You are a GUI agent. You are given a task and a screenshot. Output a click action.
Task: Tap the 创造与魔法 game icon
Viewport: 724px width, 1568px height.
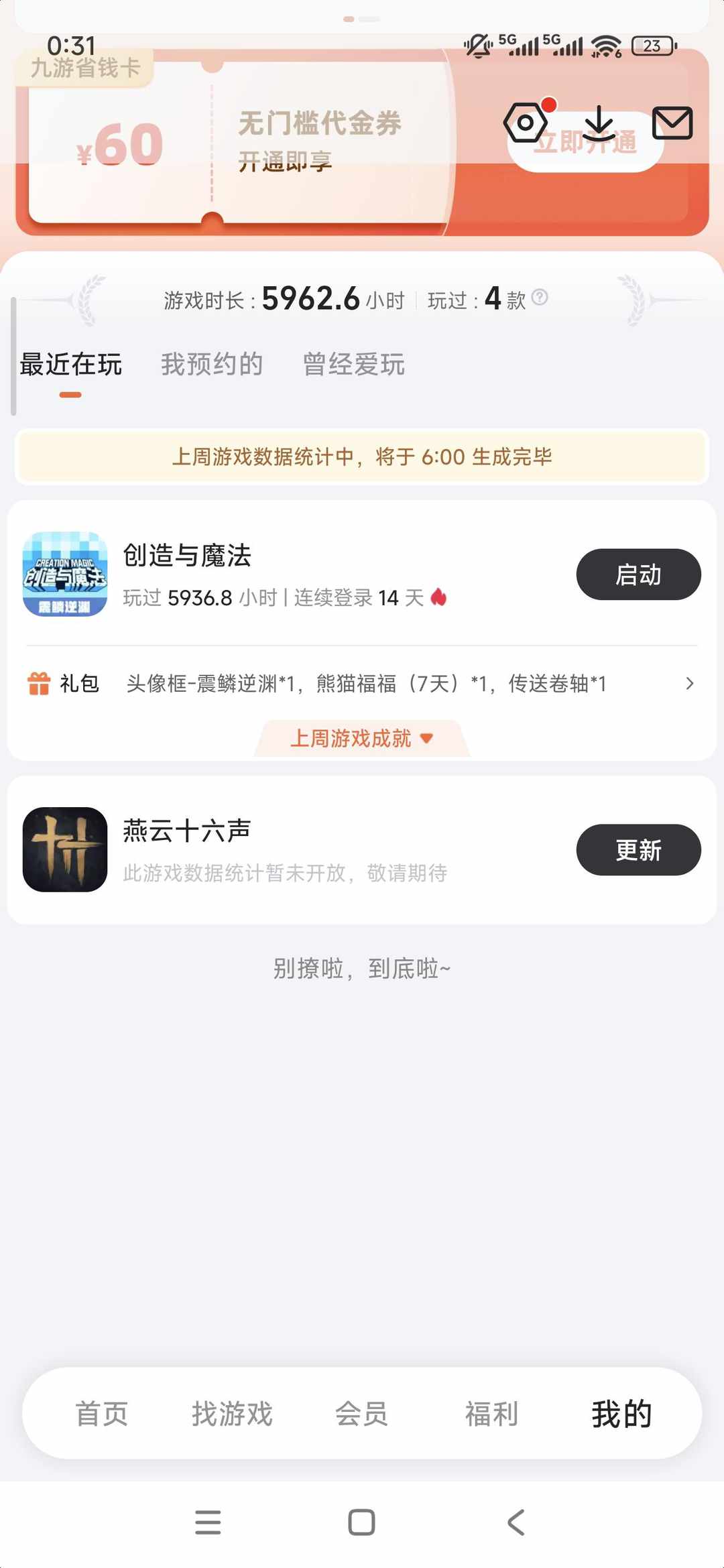(x=65, y=574)
